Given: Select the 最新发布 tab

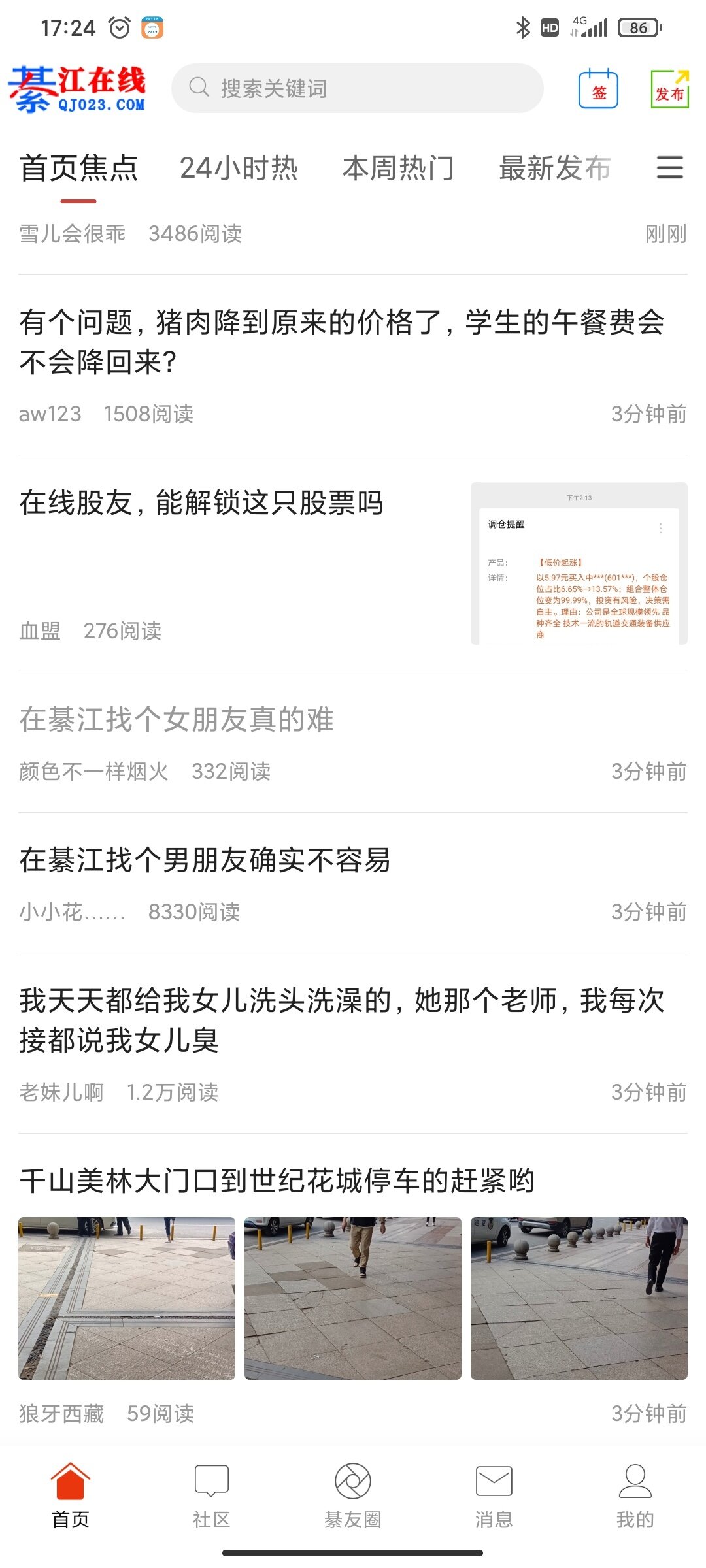Looking at the screenshot, I should coord(554,169).
